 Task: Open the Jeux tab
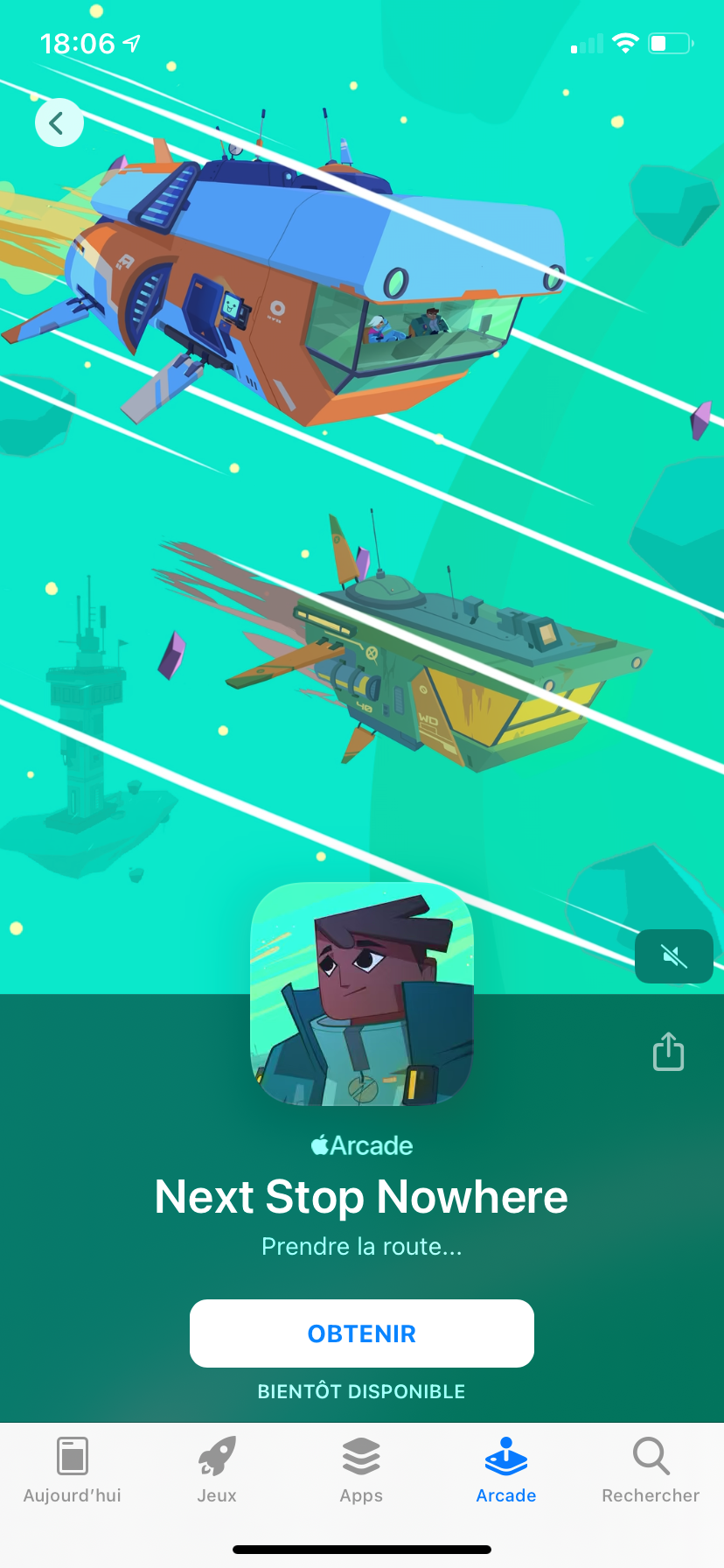tap(217, 1471)
